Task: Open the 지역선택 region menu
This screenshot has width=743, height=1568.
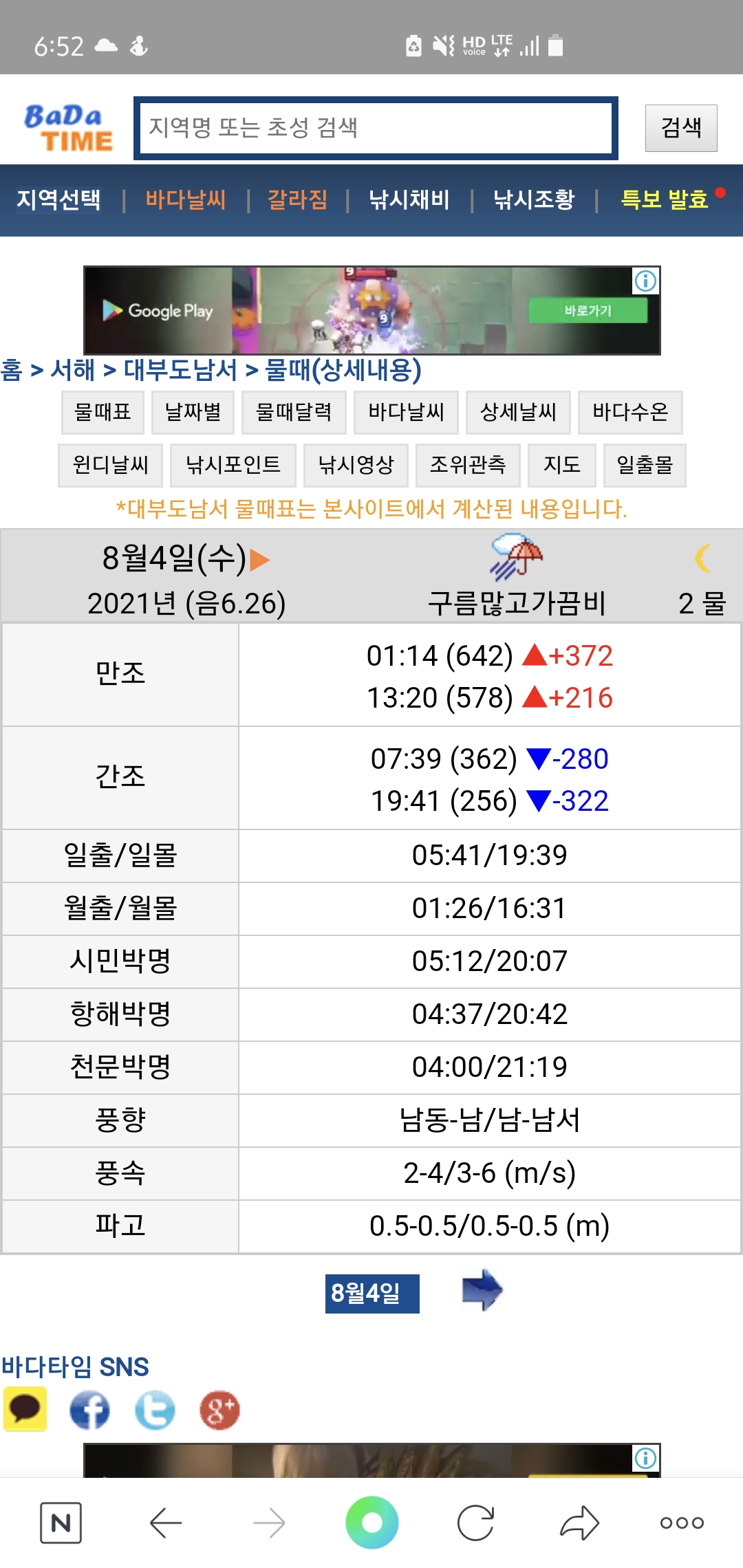Action: (x=58, y=200)
